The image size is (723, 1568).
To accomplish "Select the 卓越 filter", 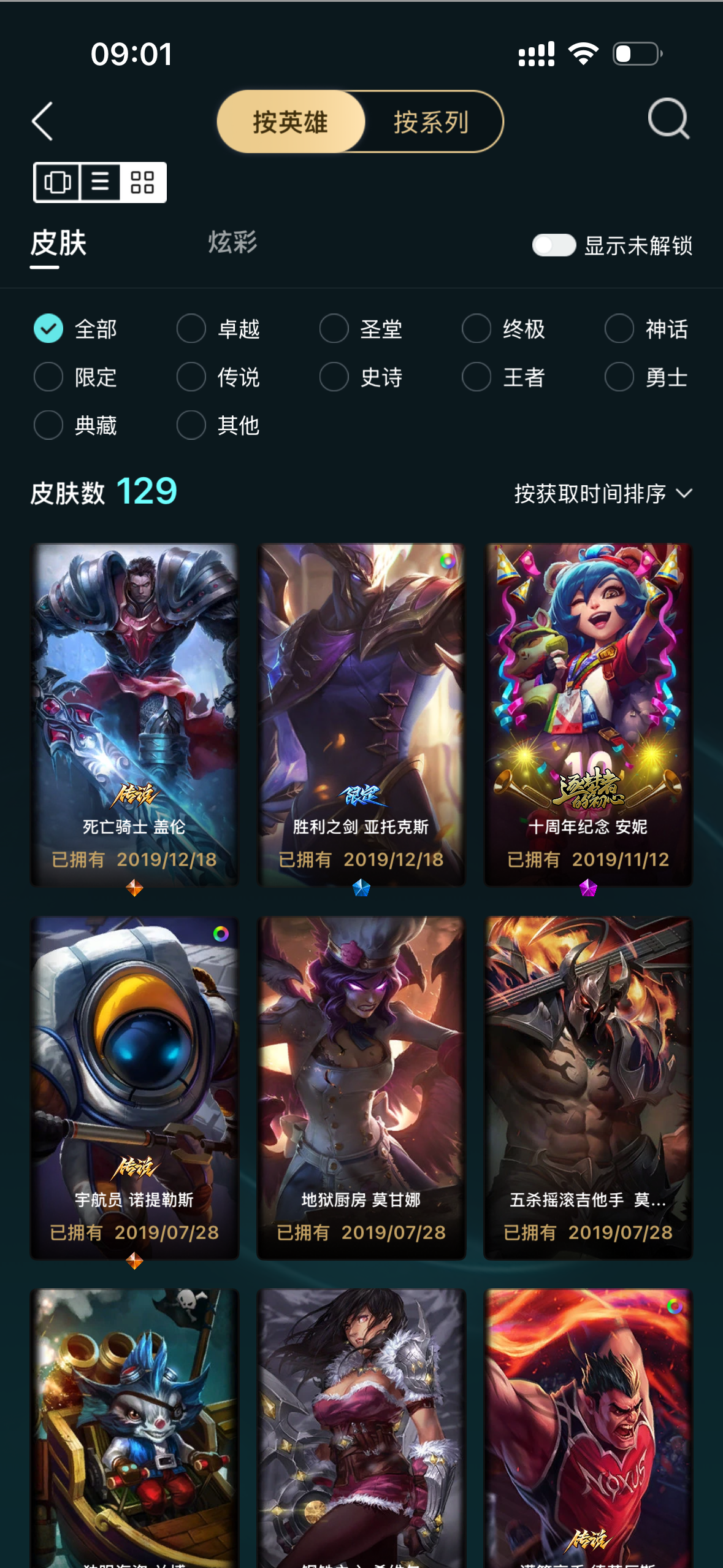I will [x=191, y=329].
